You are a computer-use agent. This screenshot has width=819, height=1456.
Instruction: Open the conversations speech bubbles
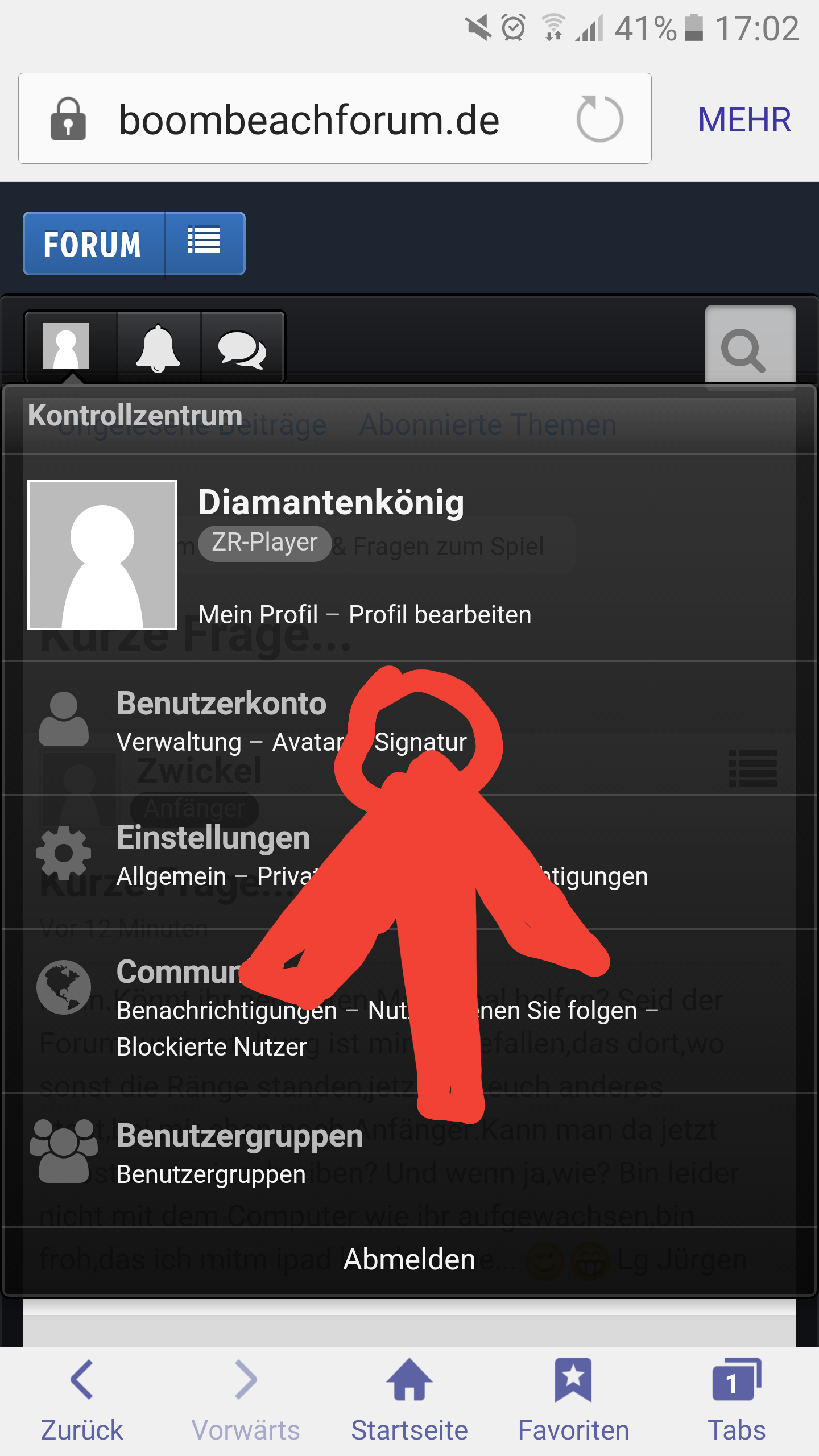pos(242,348)
